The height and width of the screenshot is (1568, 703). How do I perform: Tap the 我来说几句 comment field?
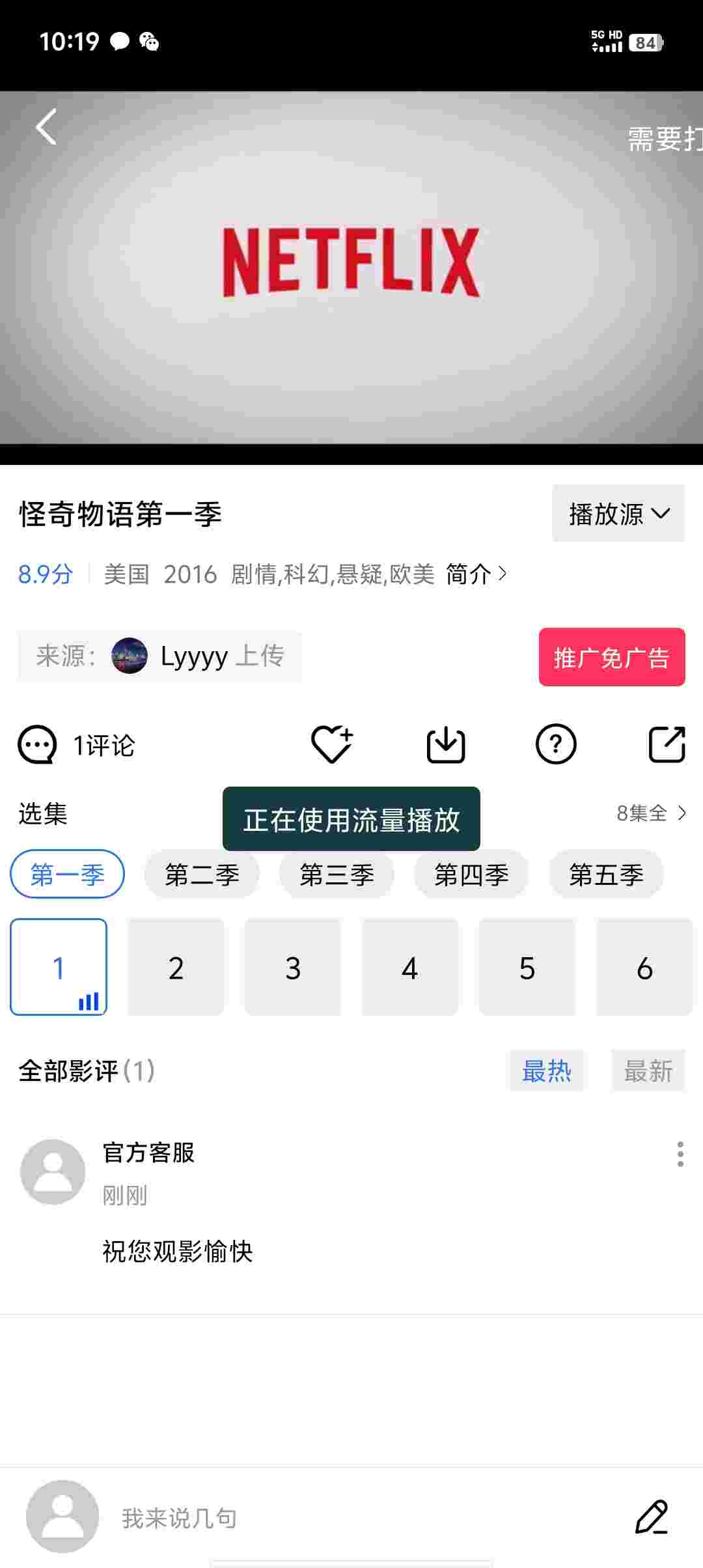325,1518
